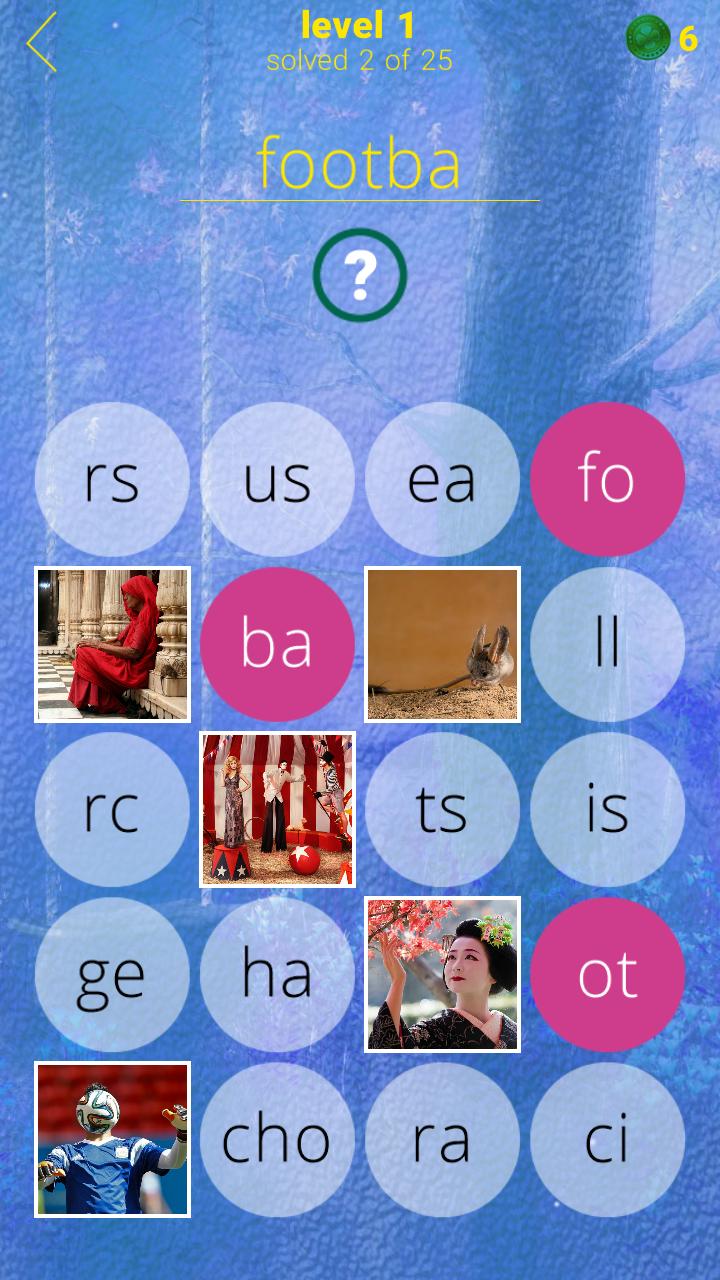The image size is (720, 1280).
Task: Deselect the highlighted 'fo' tile
Action: pyautogui.click(x=607, y=479)
